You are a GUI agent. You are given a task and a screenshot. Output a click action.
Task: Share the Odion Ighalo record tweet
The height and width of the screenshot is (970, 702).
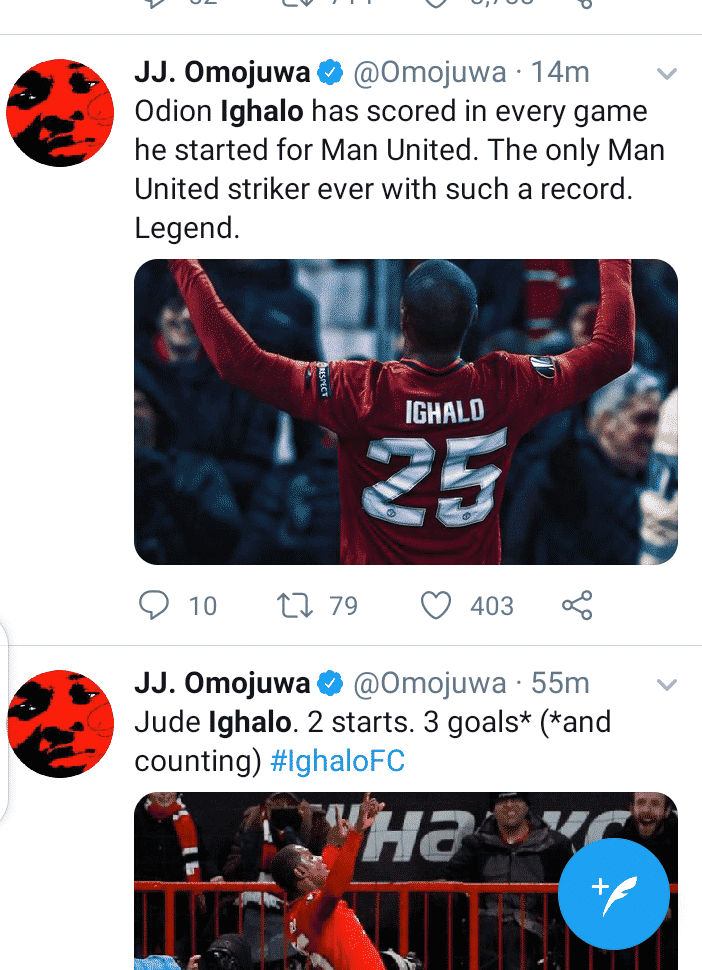[577, 605]
